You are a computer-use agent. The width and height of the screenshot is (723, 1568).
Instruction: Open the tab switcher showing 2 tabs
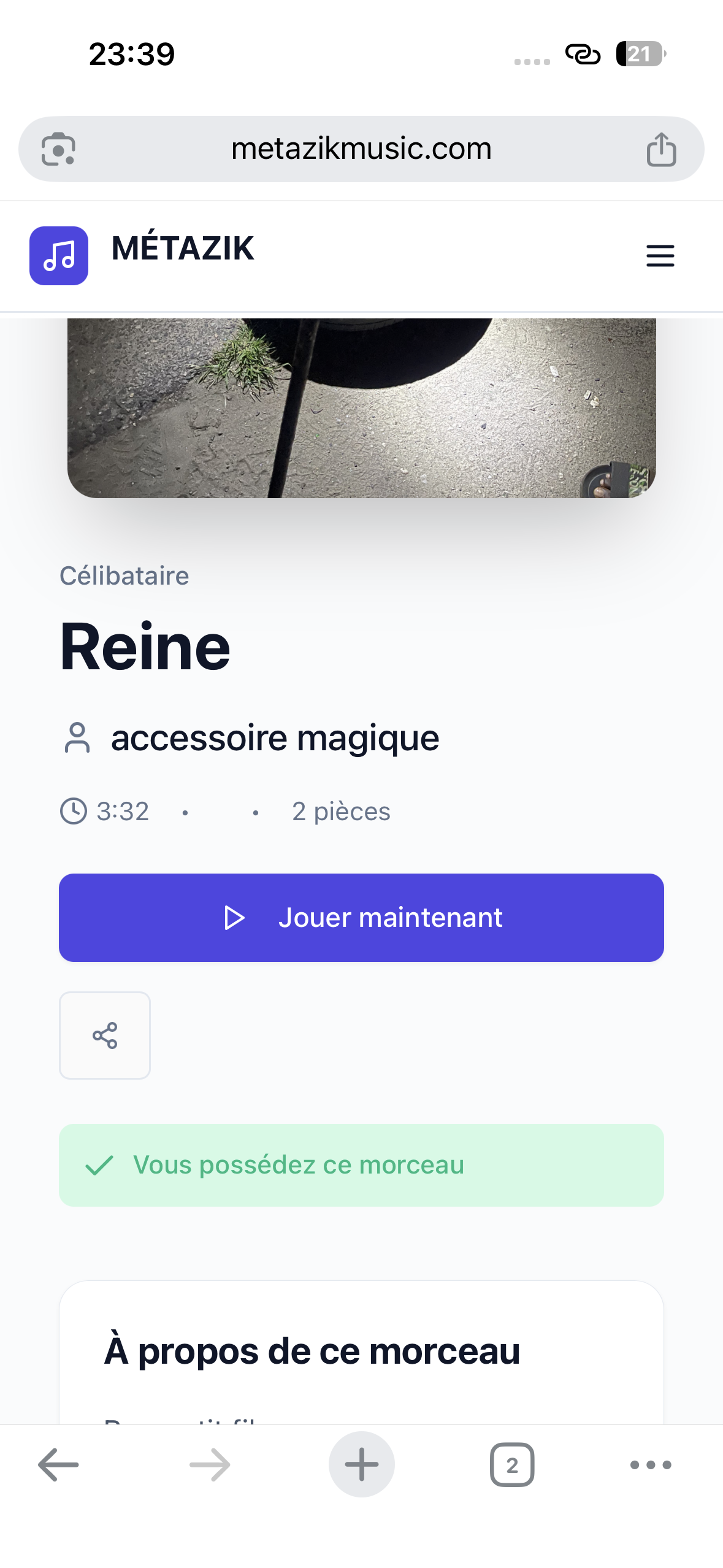(x=512, y=1464)
